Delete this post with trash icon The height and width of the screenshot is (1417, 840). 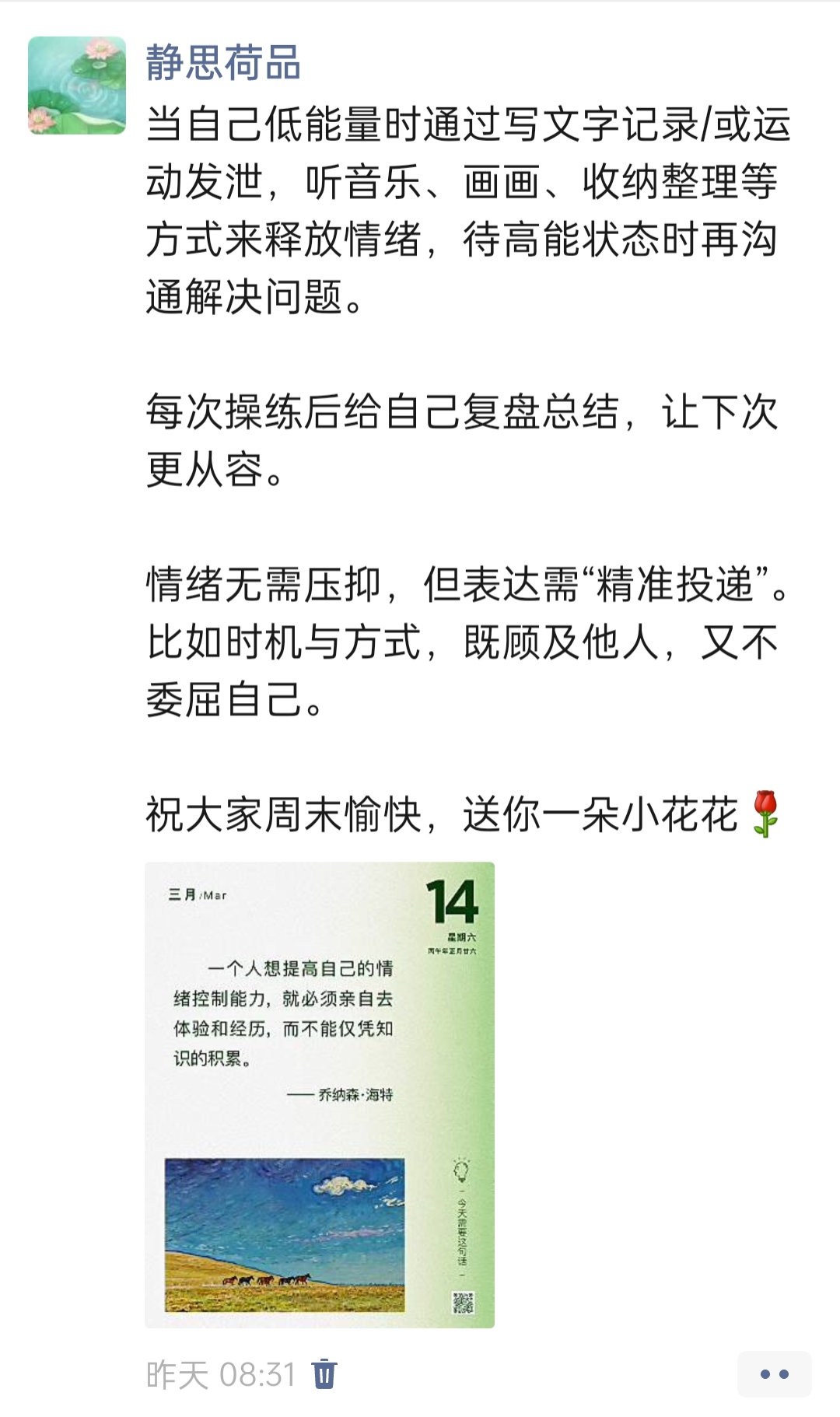tap(324, 1373)
